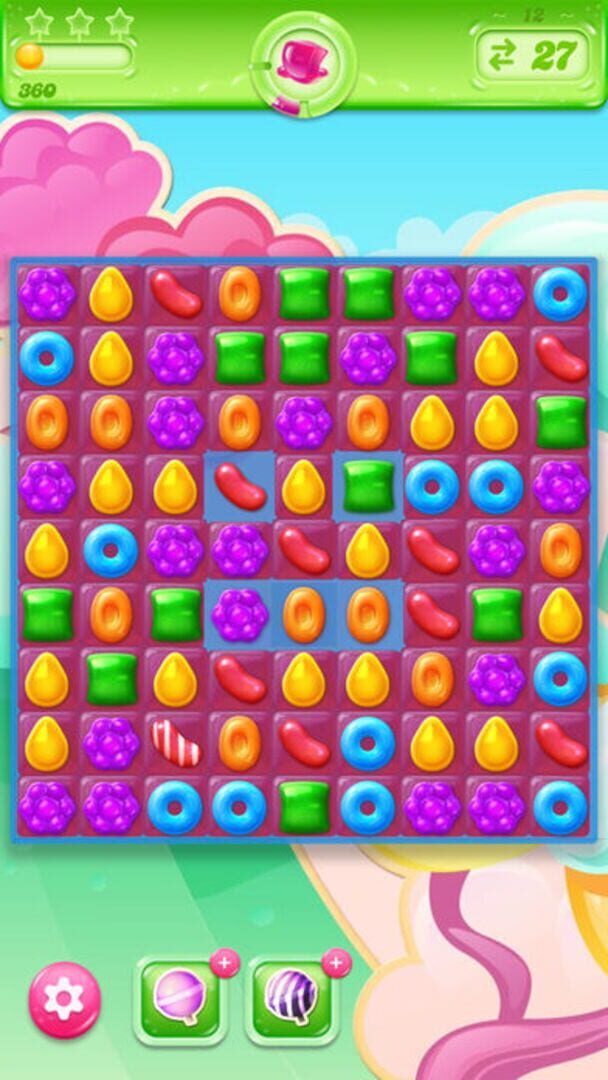Tap the red-and-white striped candy
Image resolution: width=608 pixels, height=1080 pixels.
175,743
